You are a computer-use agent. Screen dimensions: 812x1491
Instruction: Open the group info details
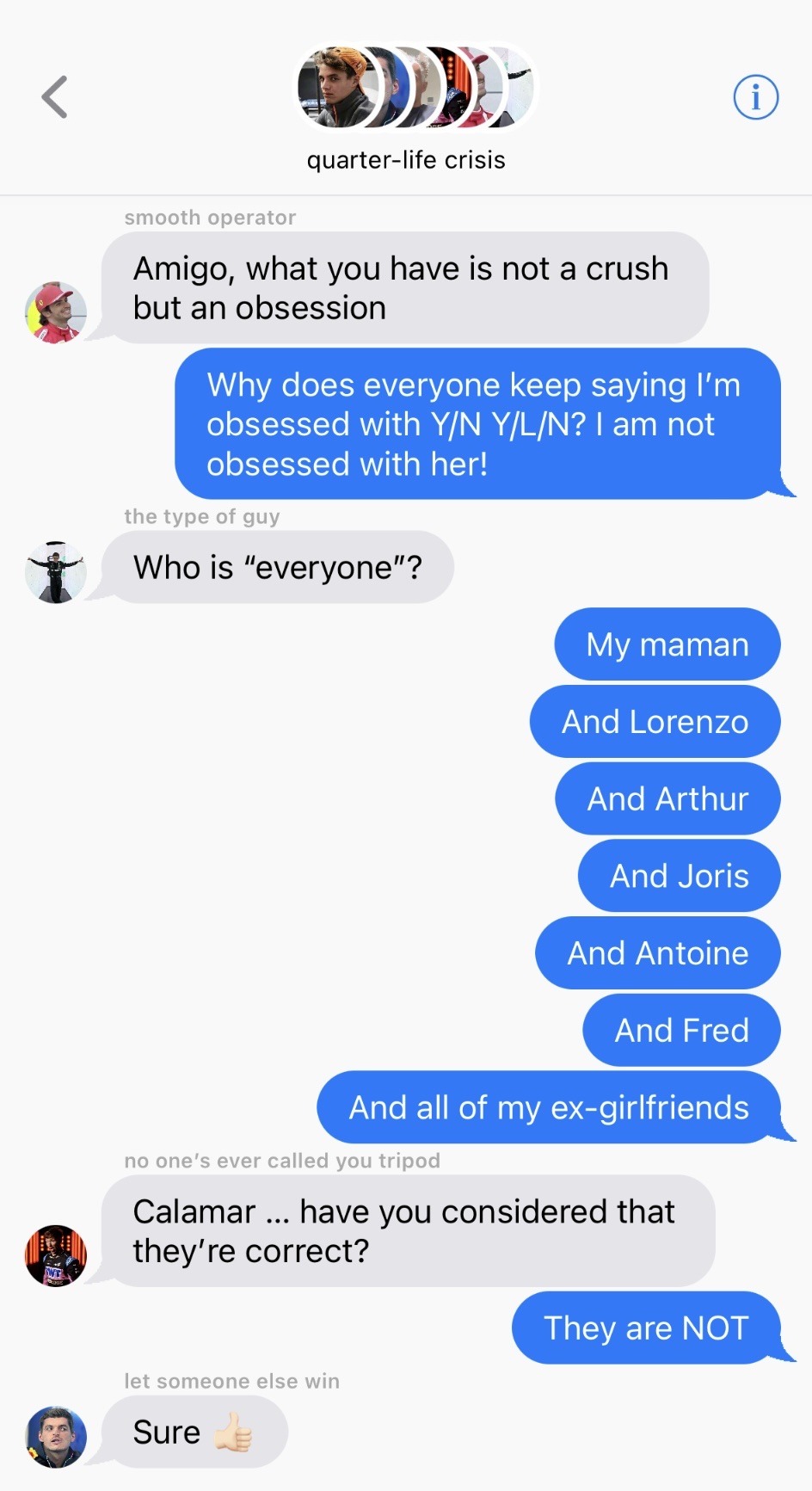[x=755, y=97]
